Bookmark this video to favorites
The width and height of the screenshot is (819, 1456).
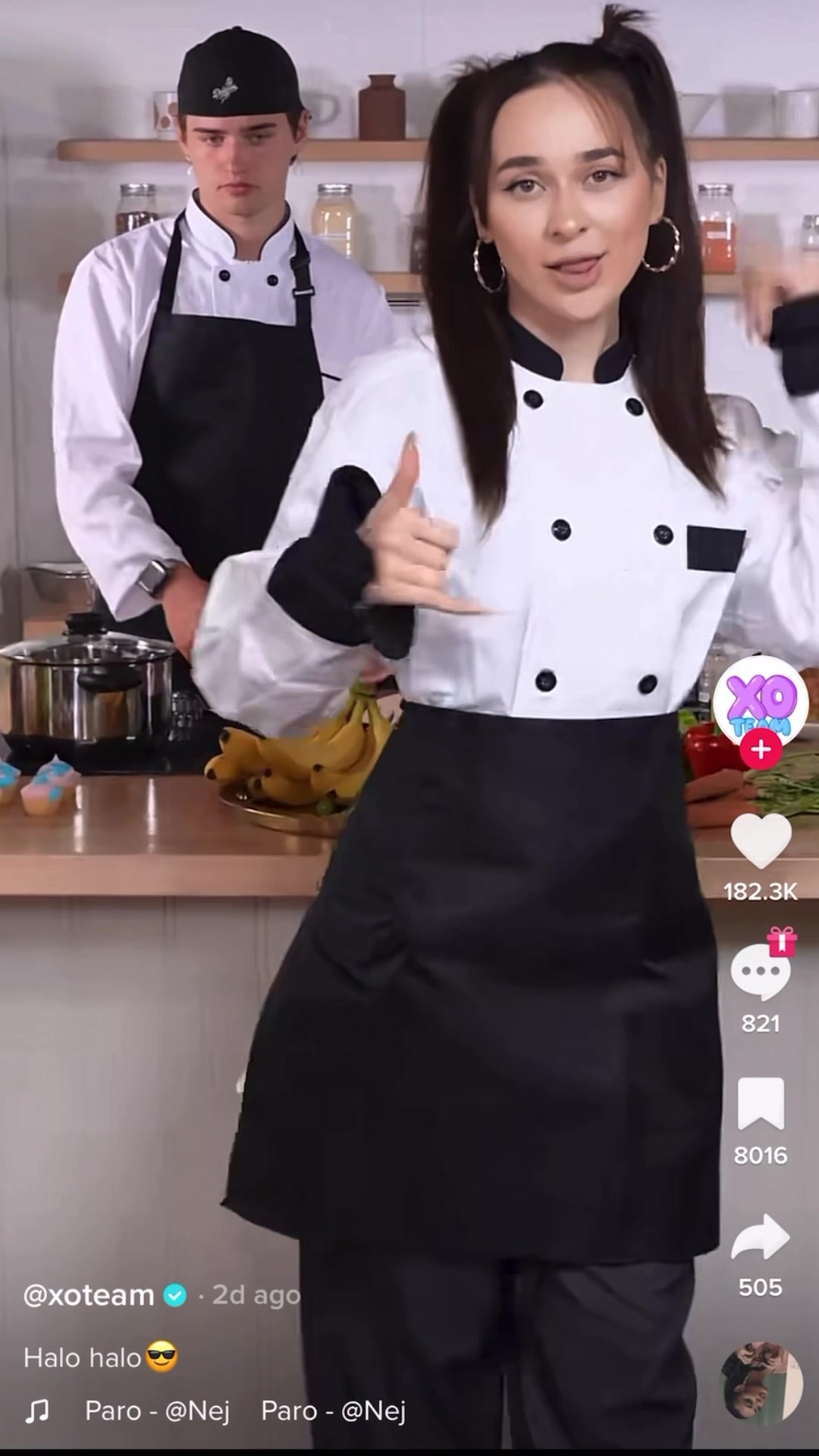761,1104
